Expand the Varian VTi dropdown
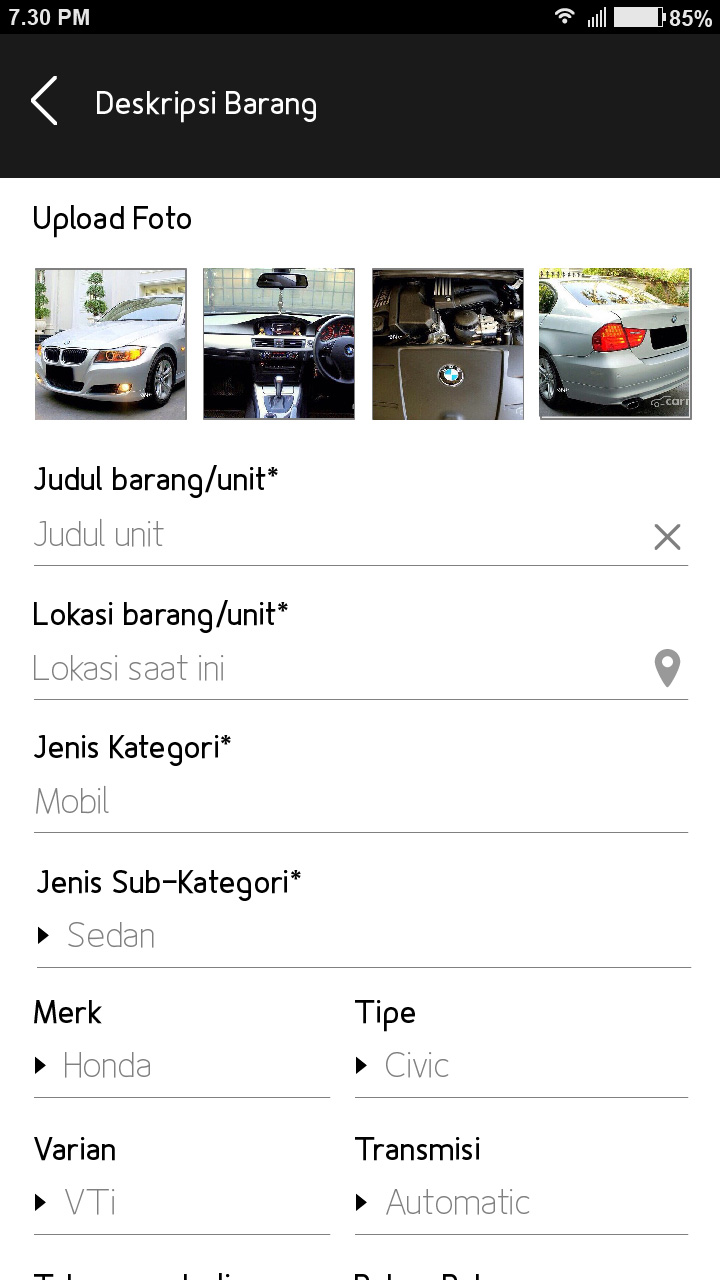The image size is (720, 1280). click(x=181, y=1203)
